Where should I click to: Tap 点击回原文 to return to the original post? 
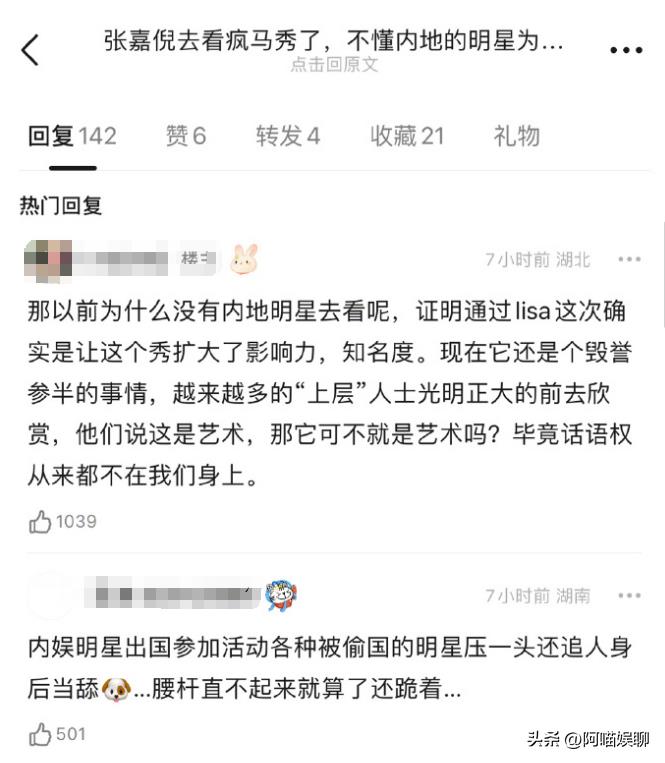click(334, 65)
